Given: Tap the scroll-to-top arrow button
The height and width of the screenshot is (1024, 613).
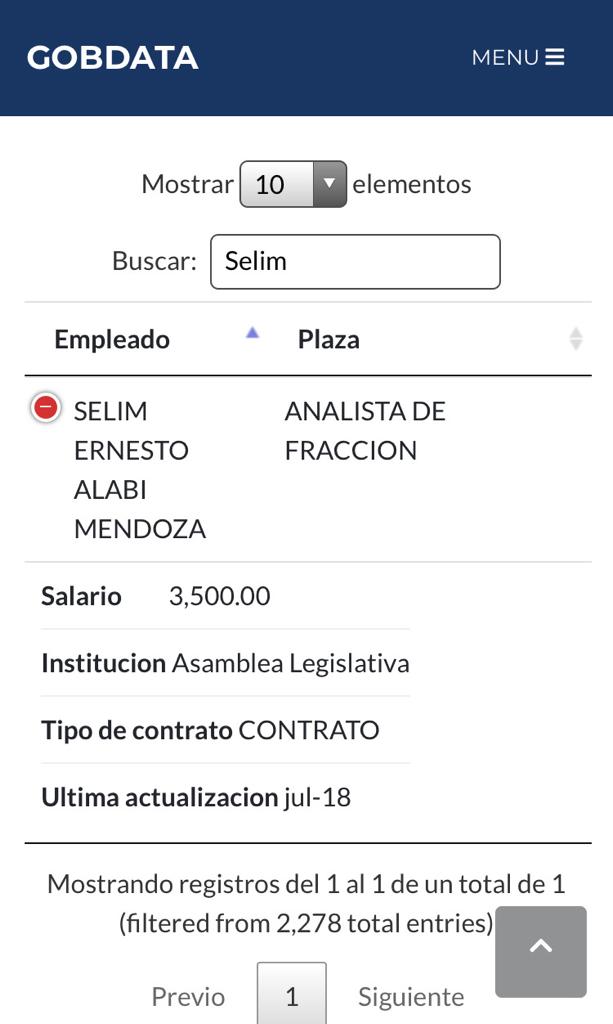Looking at the screenshot, I should tap(541, 952).
